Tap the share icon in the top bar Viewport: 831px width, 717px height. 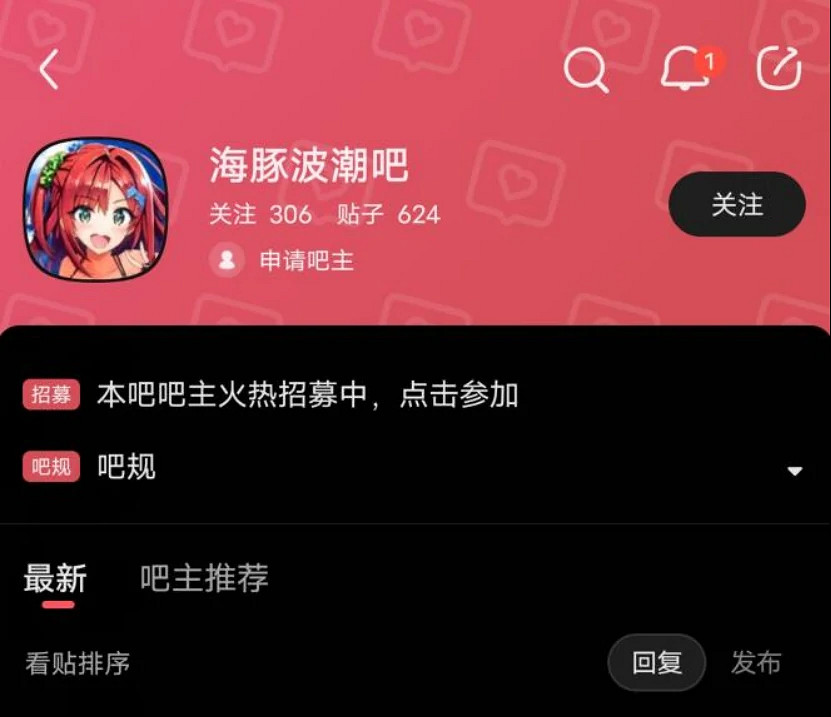(x=779, y=69)
